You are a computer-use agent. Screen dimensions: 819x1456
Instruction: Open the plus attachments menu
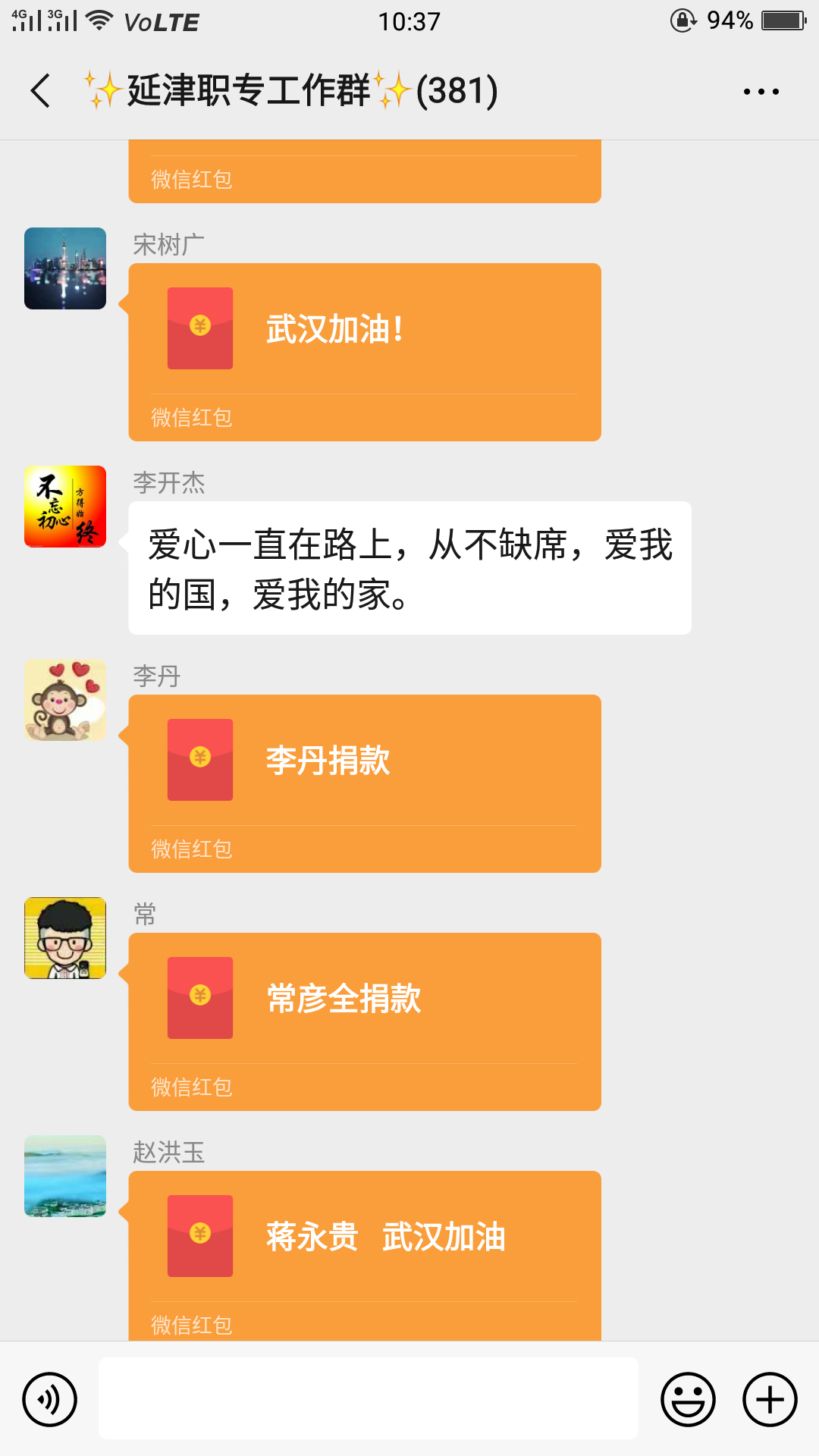coord(770,1399)
